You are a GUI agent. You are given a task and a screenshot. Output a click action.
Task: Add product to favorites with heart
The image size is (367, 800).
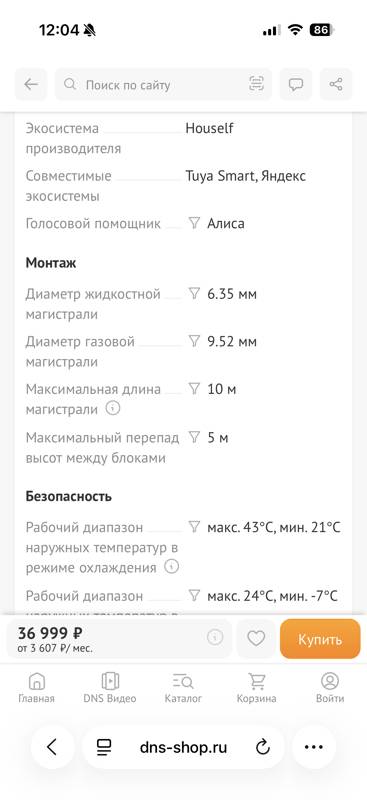pyautogui.click(x=256, y=638)
